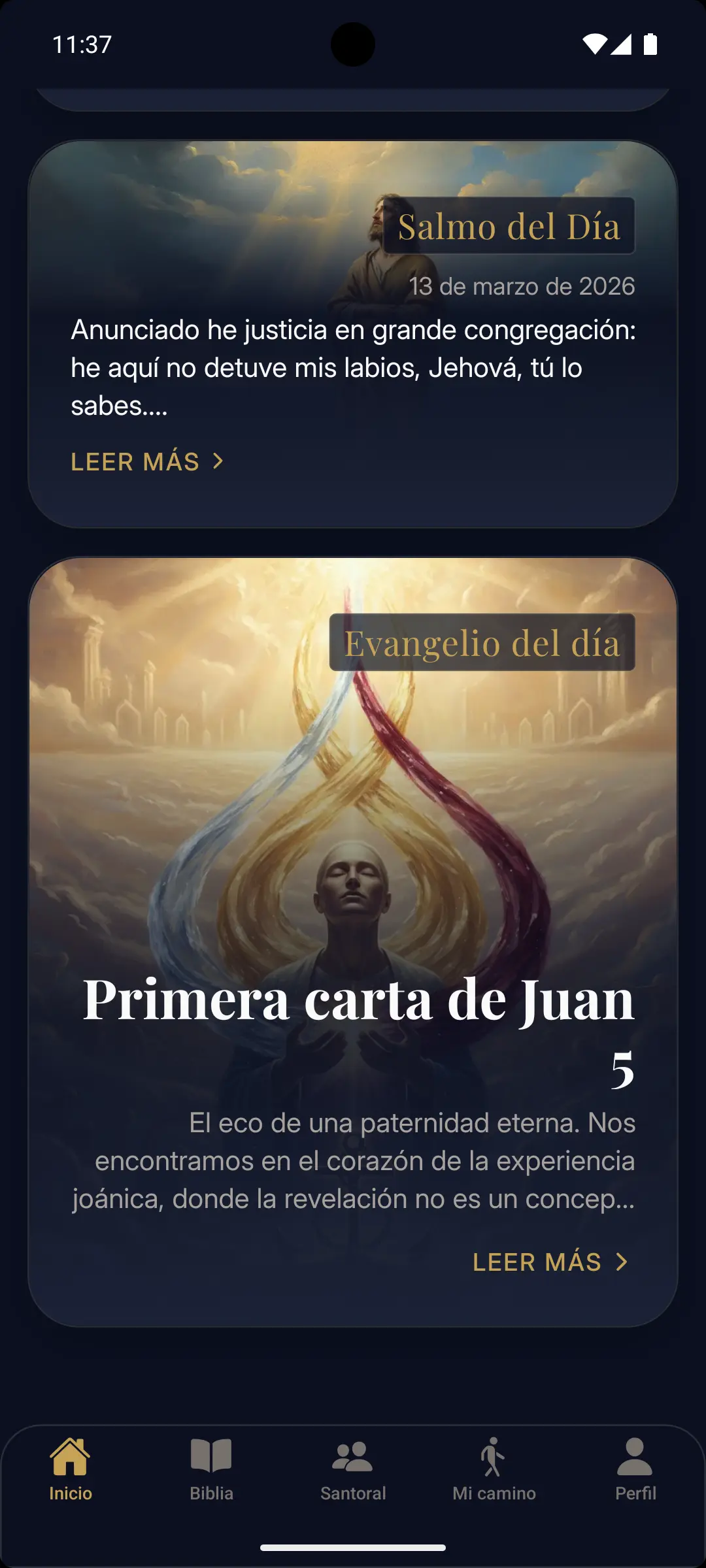
Task: Tap the chevron next to LEER MÁS on Salmo card
Action: 216,462
